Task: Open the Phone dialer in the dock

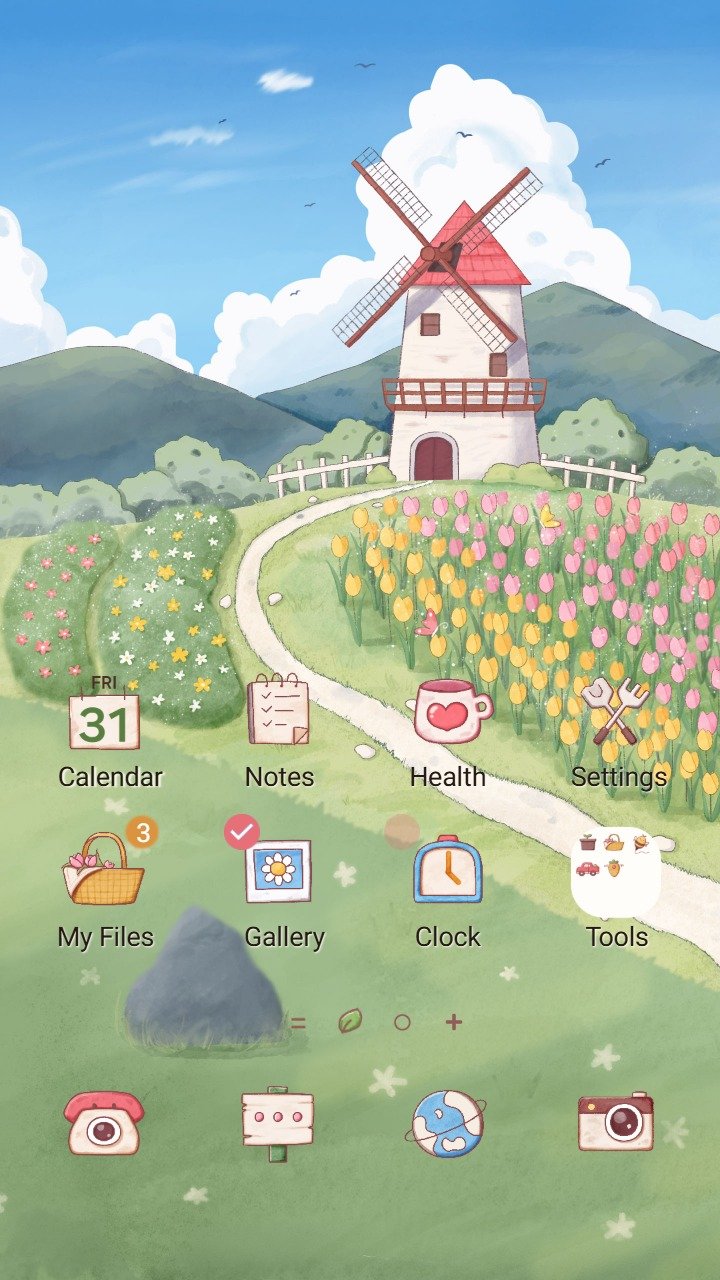Action: coord(104,1122)
